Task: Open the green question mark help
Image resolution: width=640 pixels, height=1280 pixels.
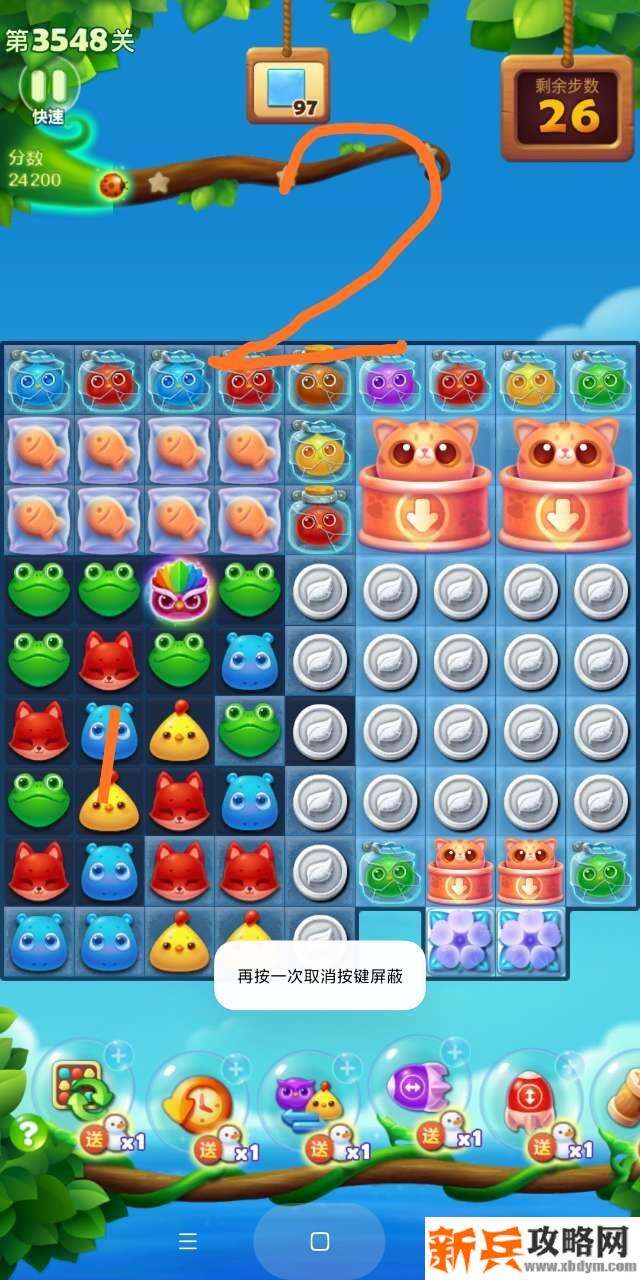Action: [28, 1133]
